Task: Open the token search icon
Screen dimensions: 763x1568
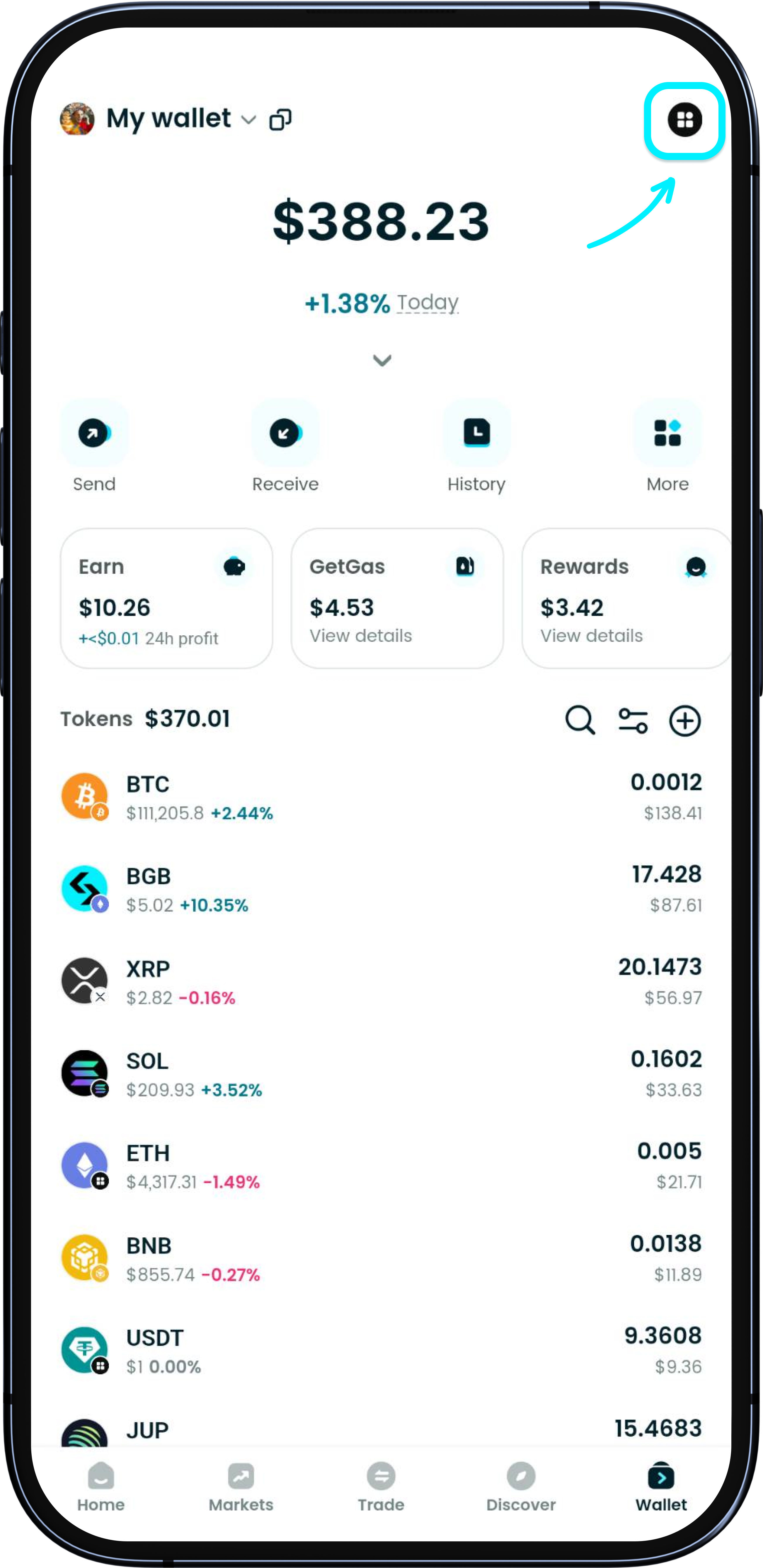Action: (579, 721)
